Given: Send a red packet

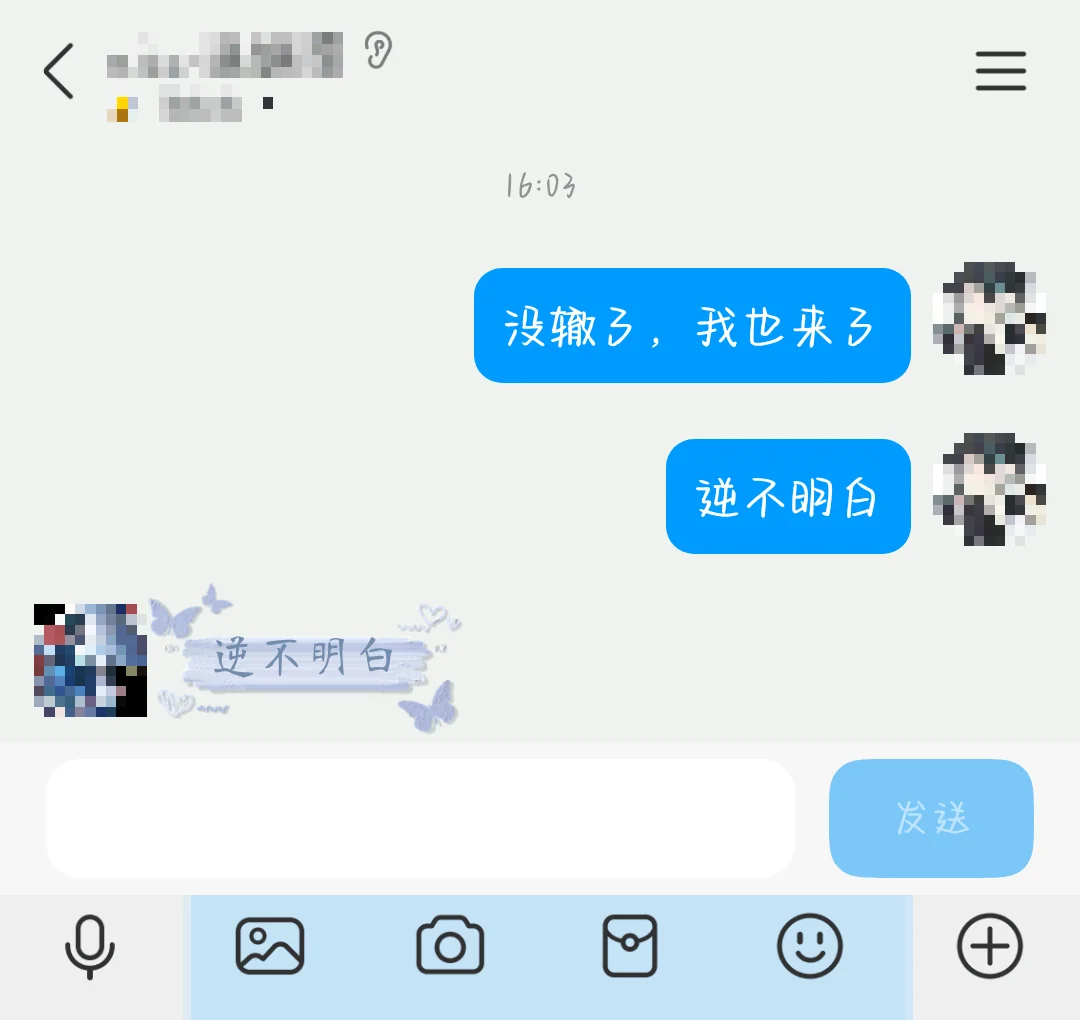Looking at the screenshot, I should coord(630,946).
